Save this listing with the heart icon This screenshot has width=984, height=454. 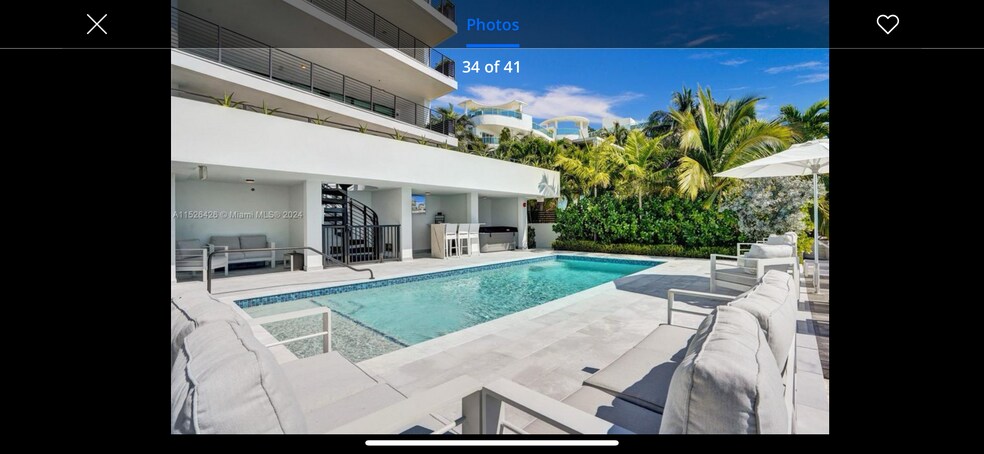[x=887, y=24]
